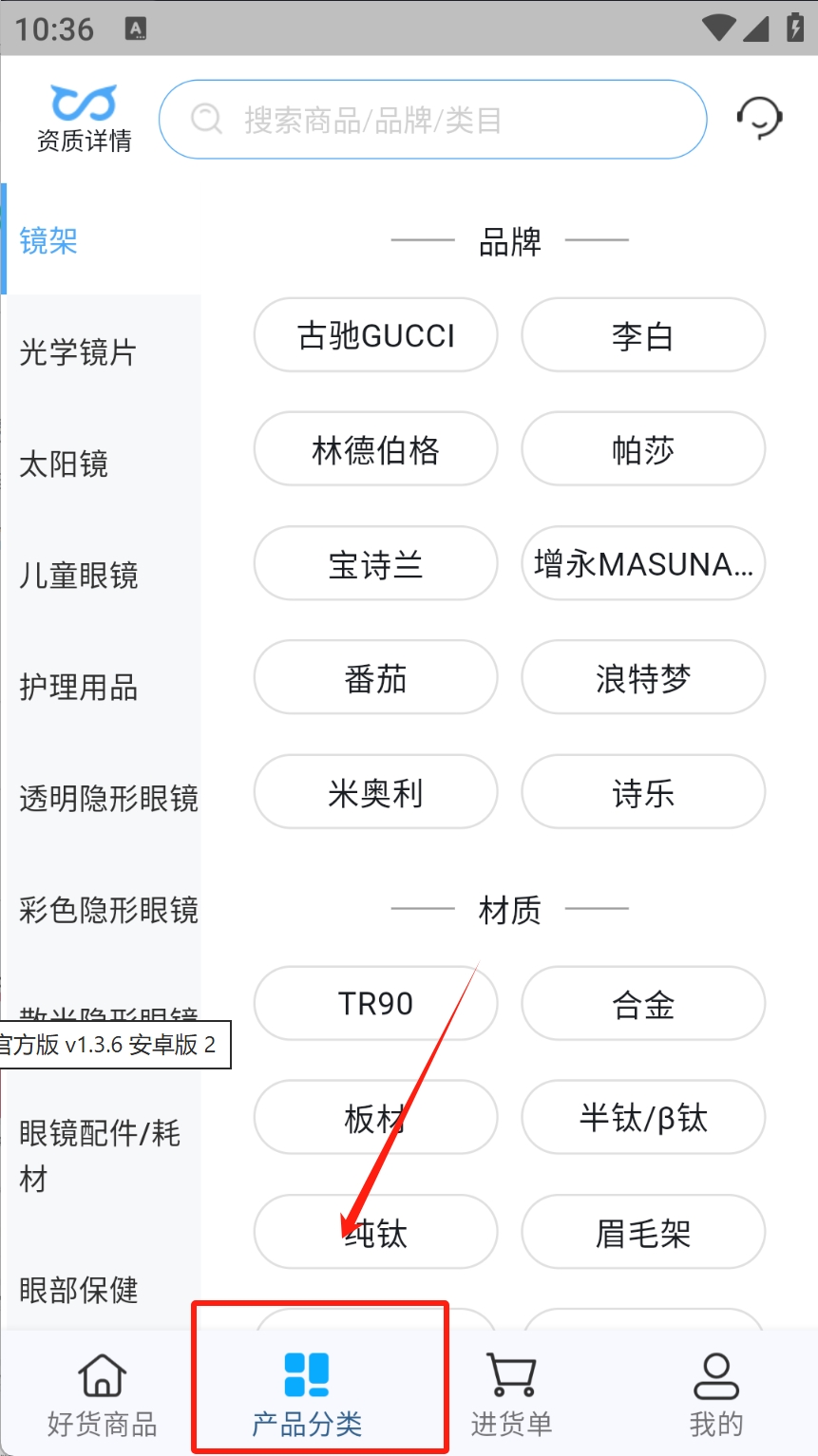This screenshot has width=818, height=1456.
Task: Open the 进货单 cart tab
Action: tap(511, 1393)
